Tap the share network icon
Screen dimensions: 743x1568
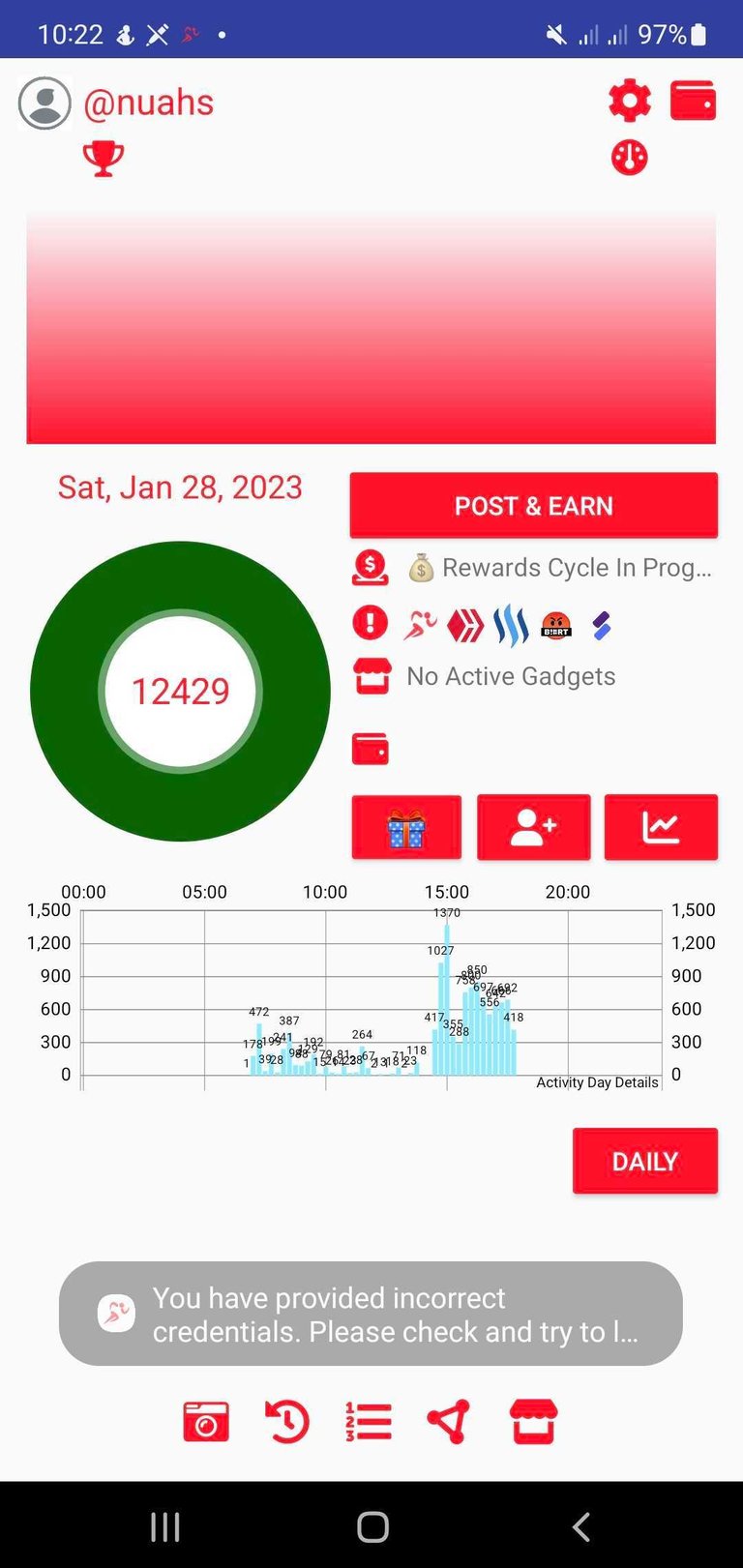(449, 1423)
